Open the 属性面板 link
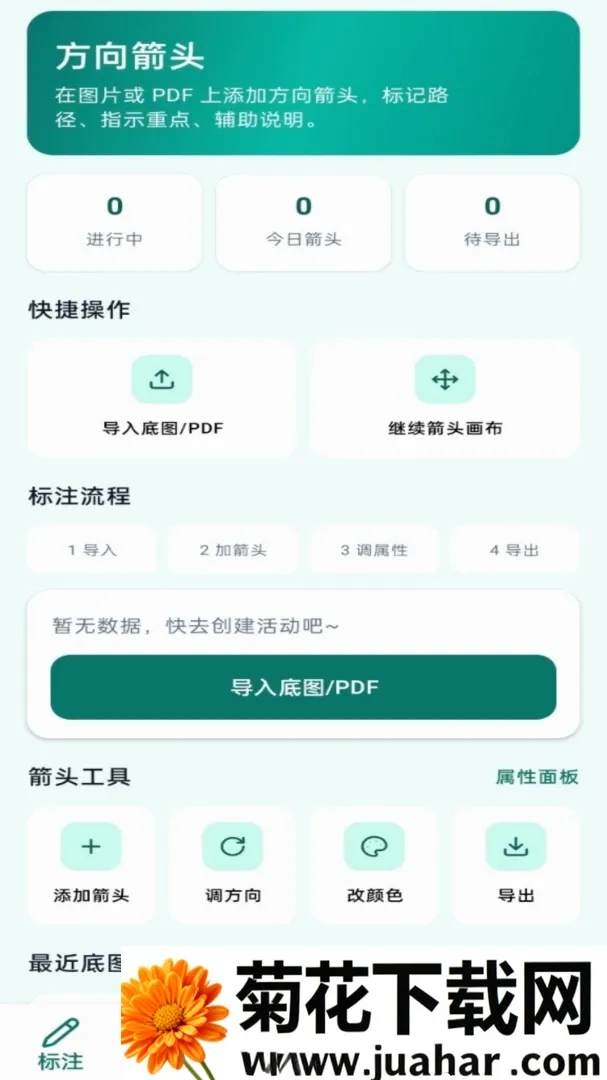Viewport: 607px width, 1080px height. pos(537,777)
